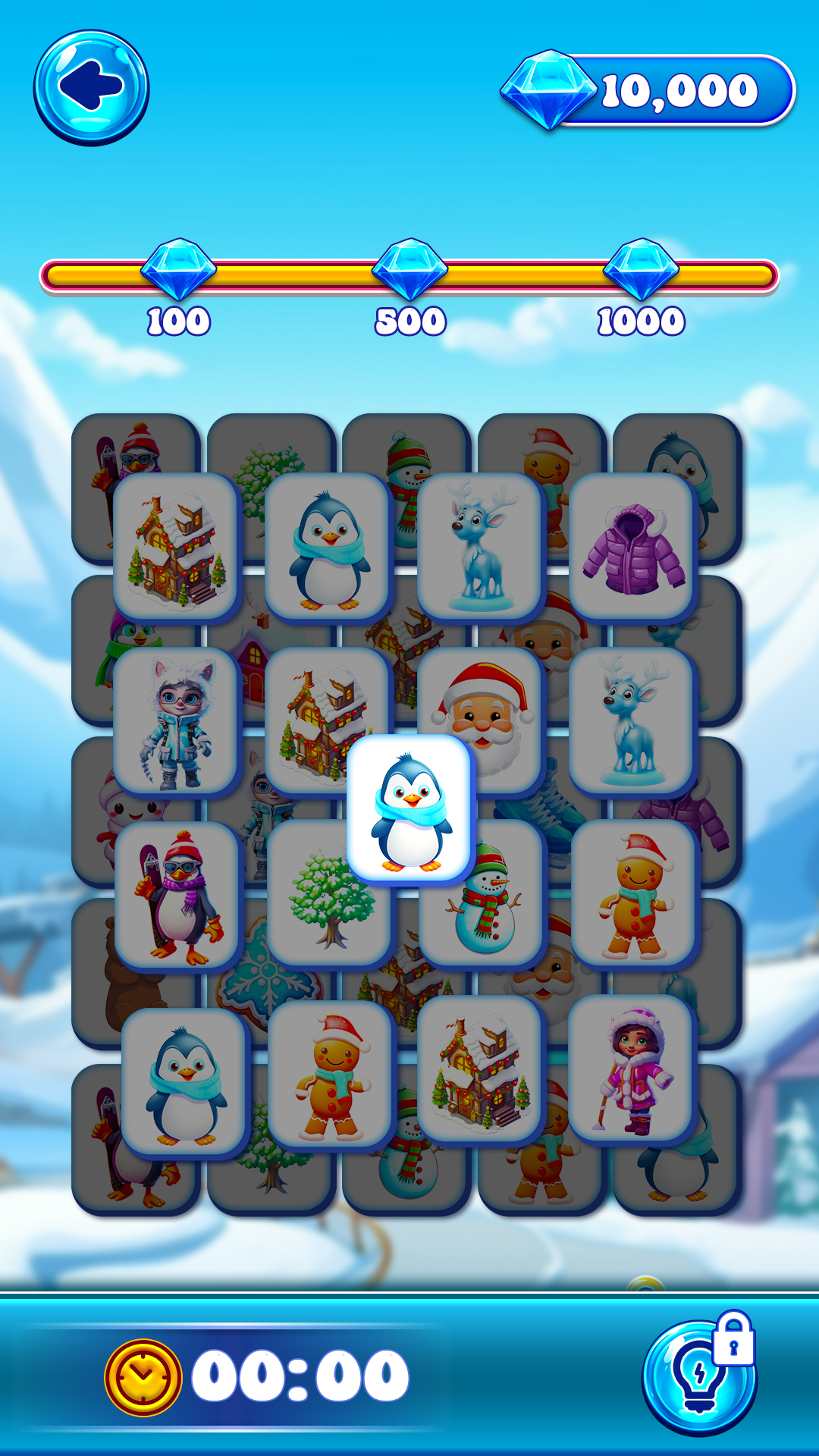Screen dimensions: 819x1456
Task: Select the girl in cat hood tile
Action: coord(177,722)
